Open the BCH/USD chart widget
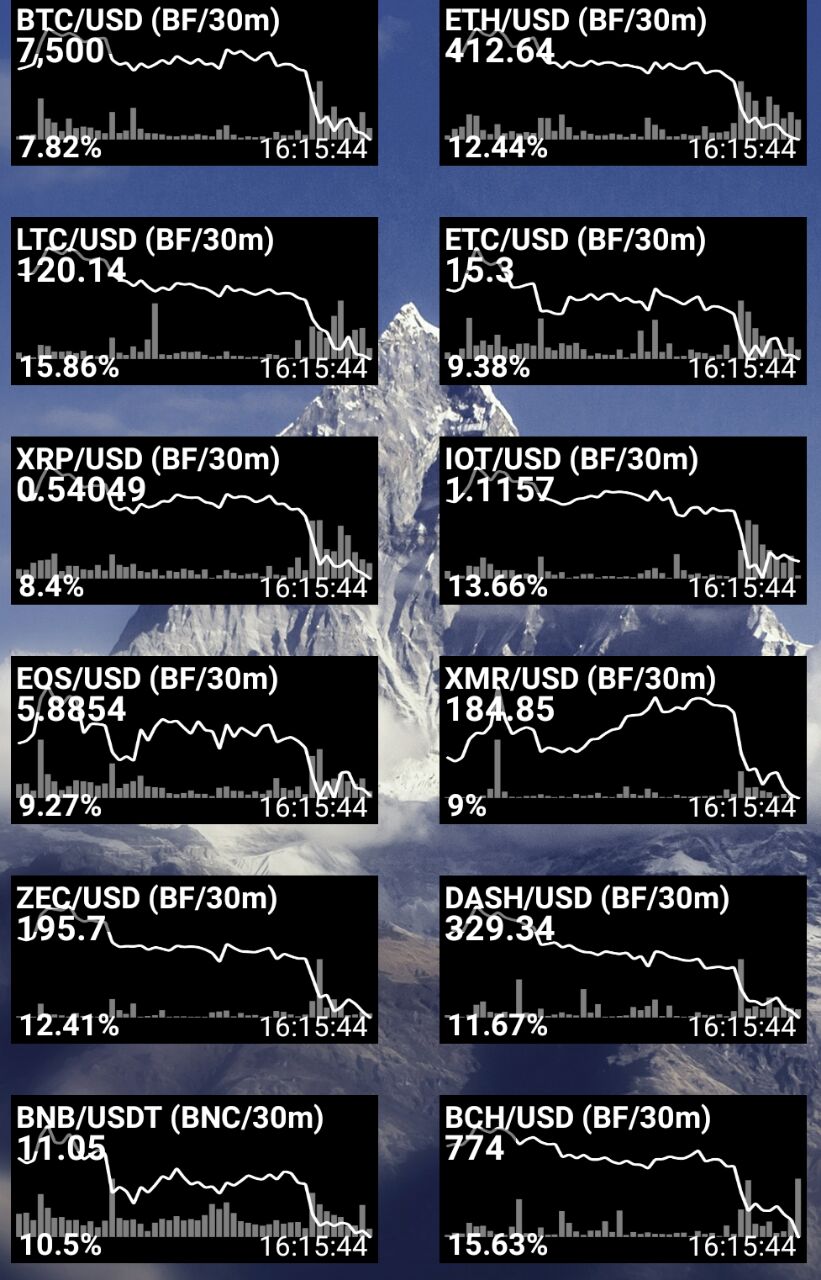Screen dimensions: 821x1280 (622, 1179)
